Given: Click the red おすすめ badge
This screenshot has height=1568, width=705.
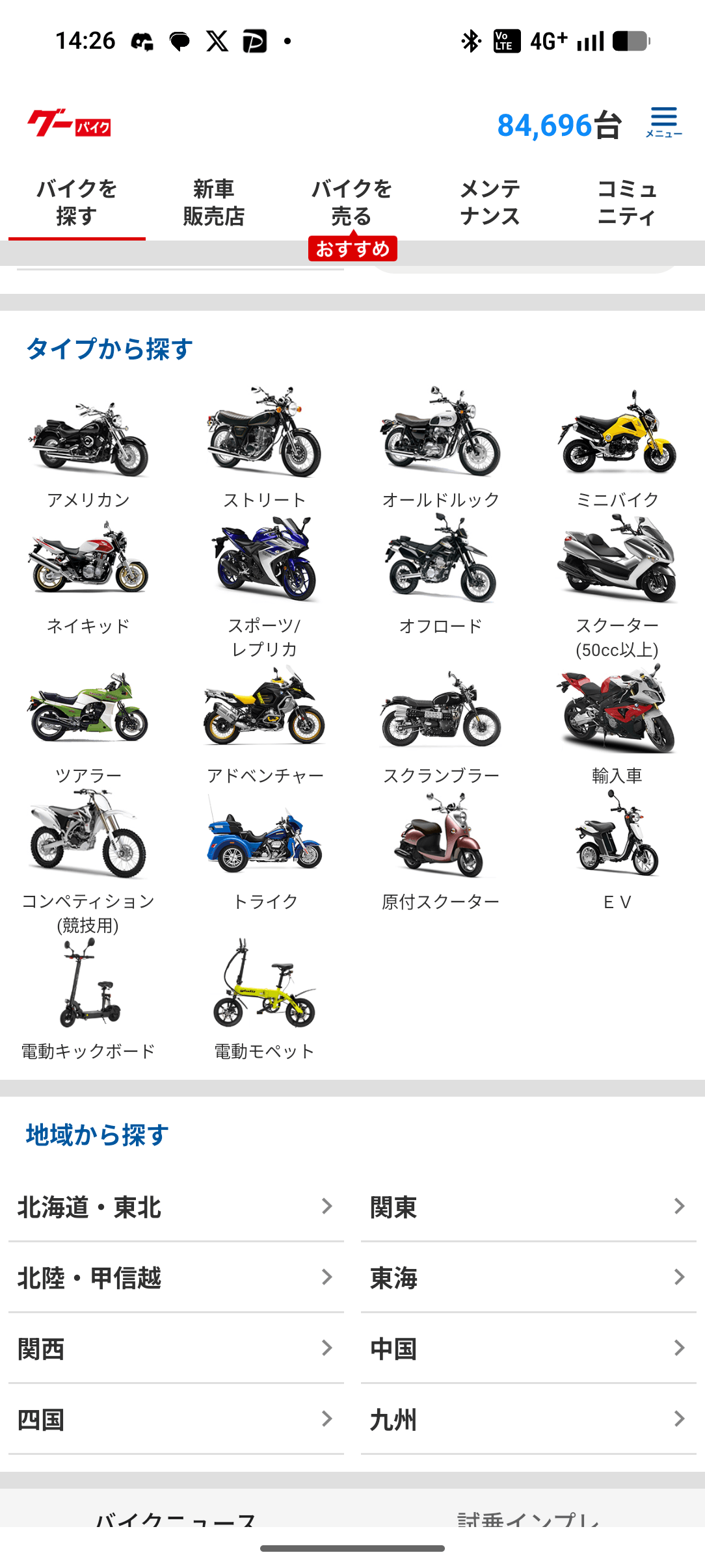Looking at the screenshot, I should click(x=353, y=247).
